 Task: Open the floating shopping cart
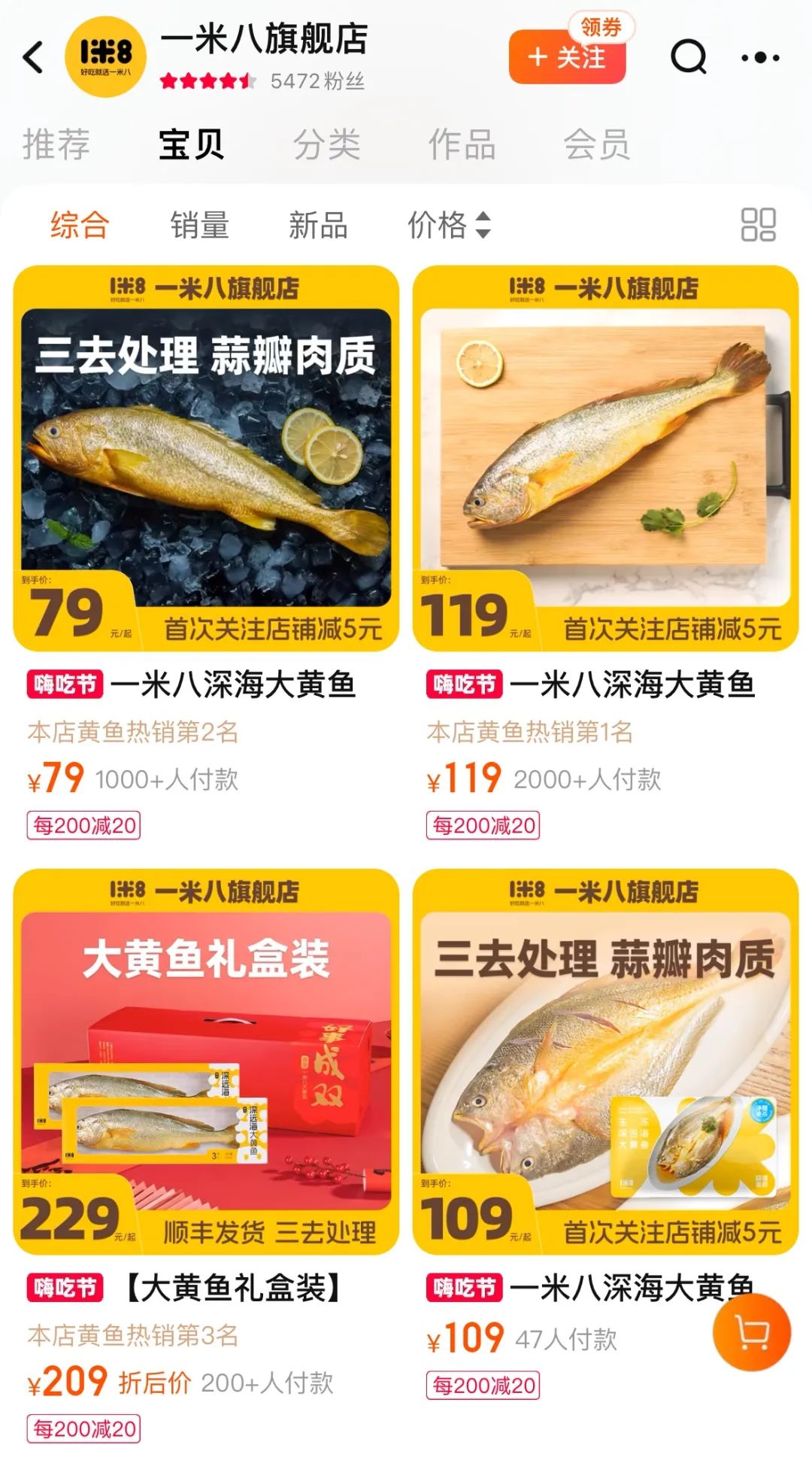[x=752, y=1333]
